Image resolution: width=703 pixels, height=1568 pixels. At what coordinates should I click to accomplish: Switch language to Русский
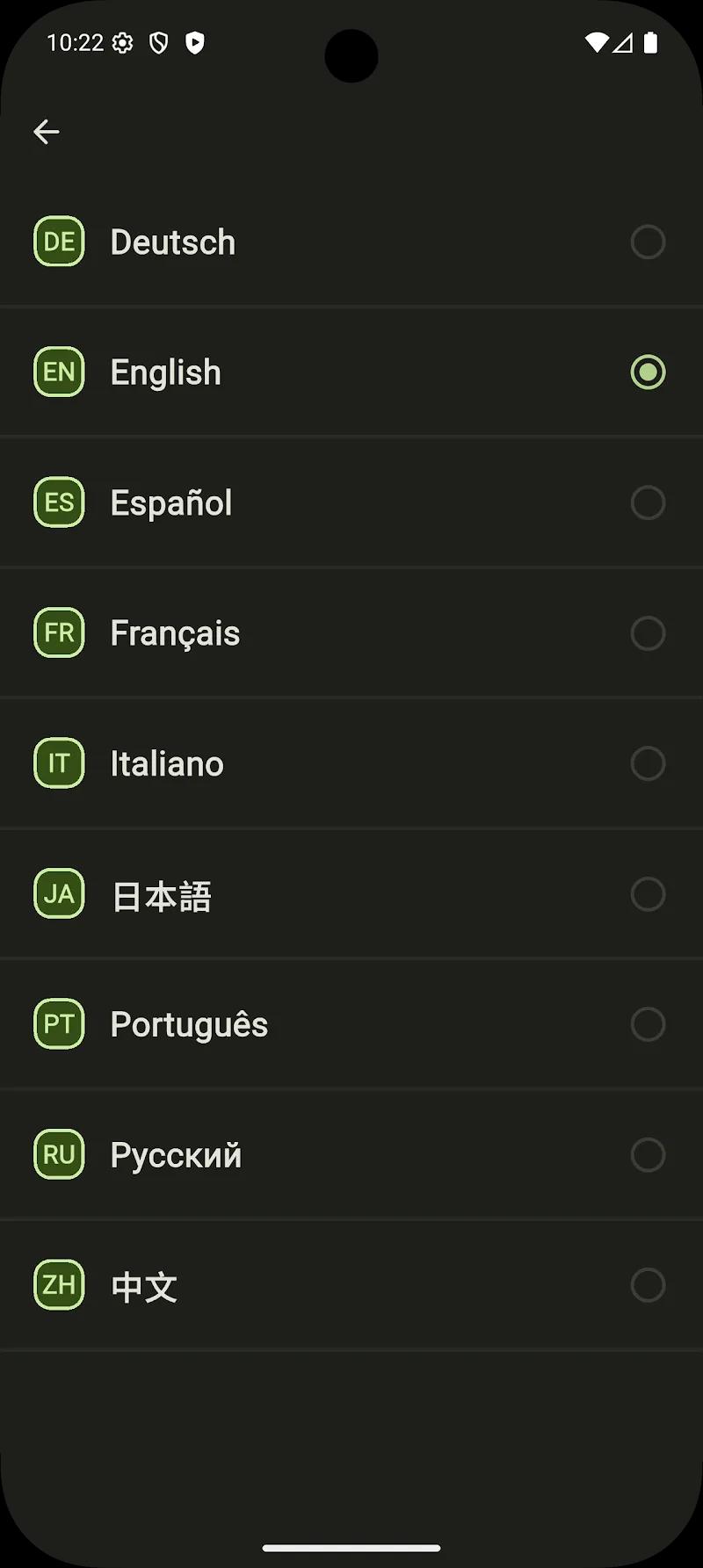[x=351, y=1154]
